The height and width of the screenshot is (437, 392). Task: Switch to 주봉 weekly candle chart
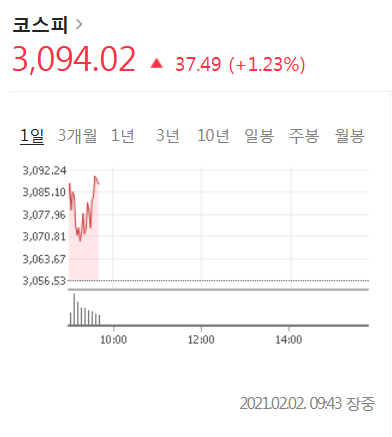[304, 136]
